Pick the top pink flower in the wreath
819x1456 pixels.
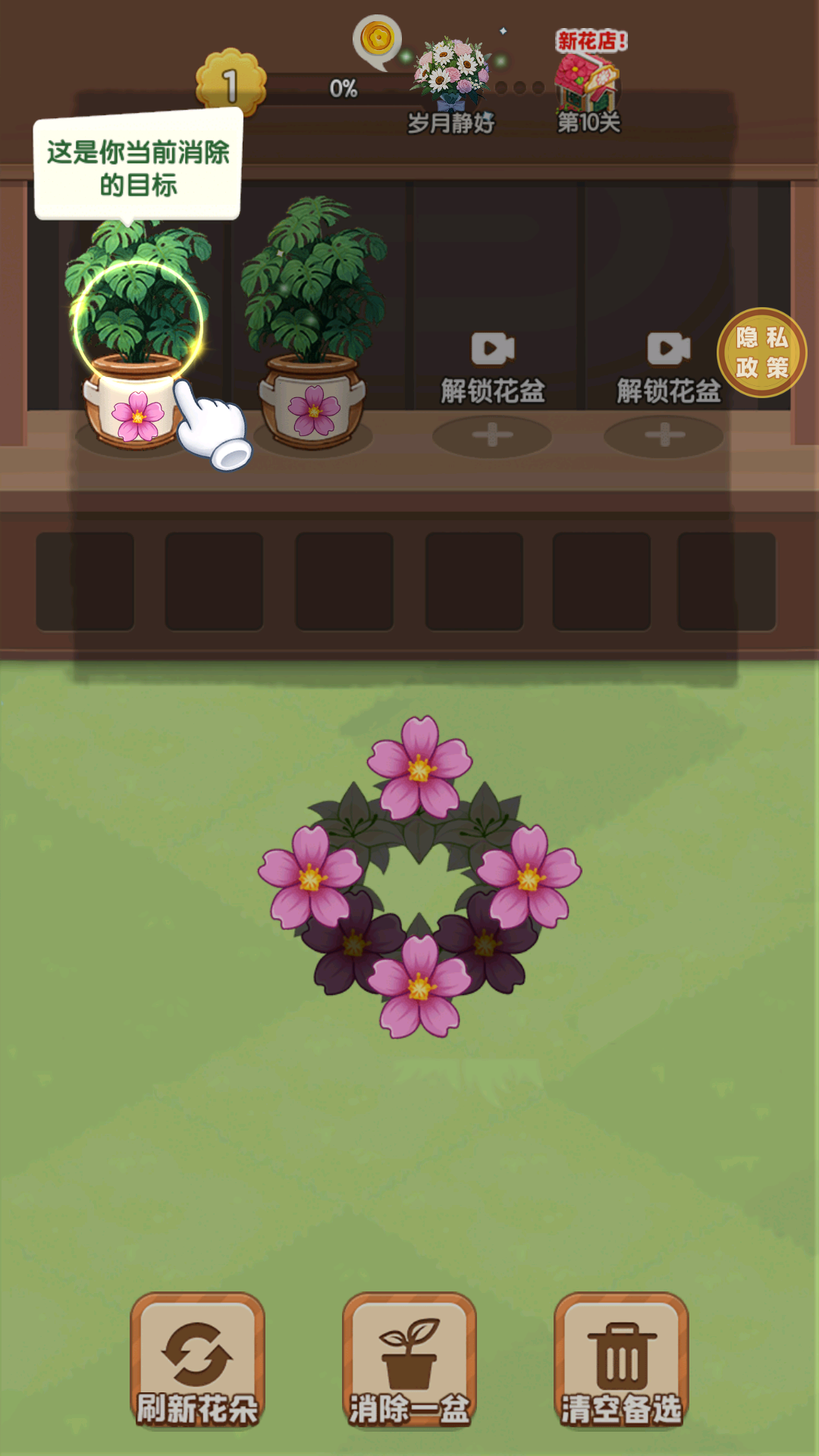pyautogui.click(x=419, y=766)
